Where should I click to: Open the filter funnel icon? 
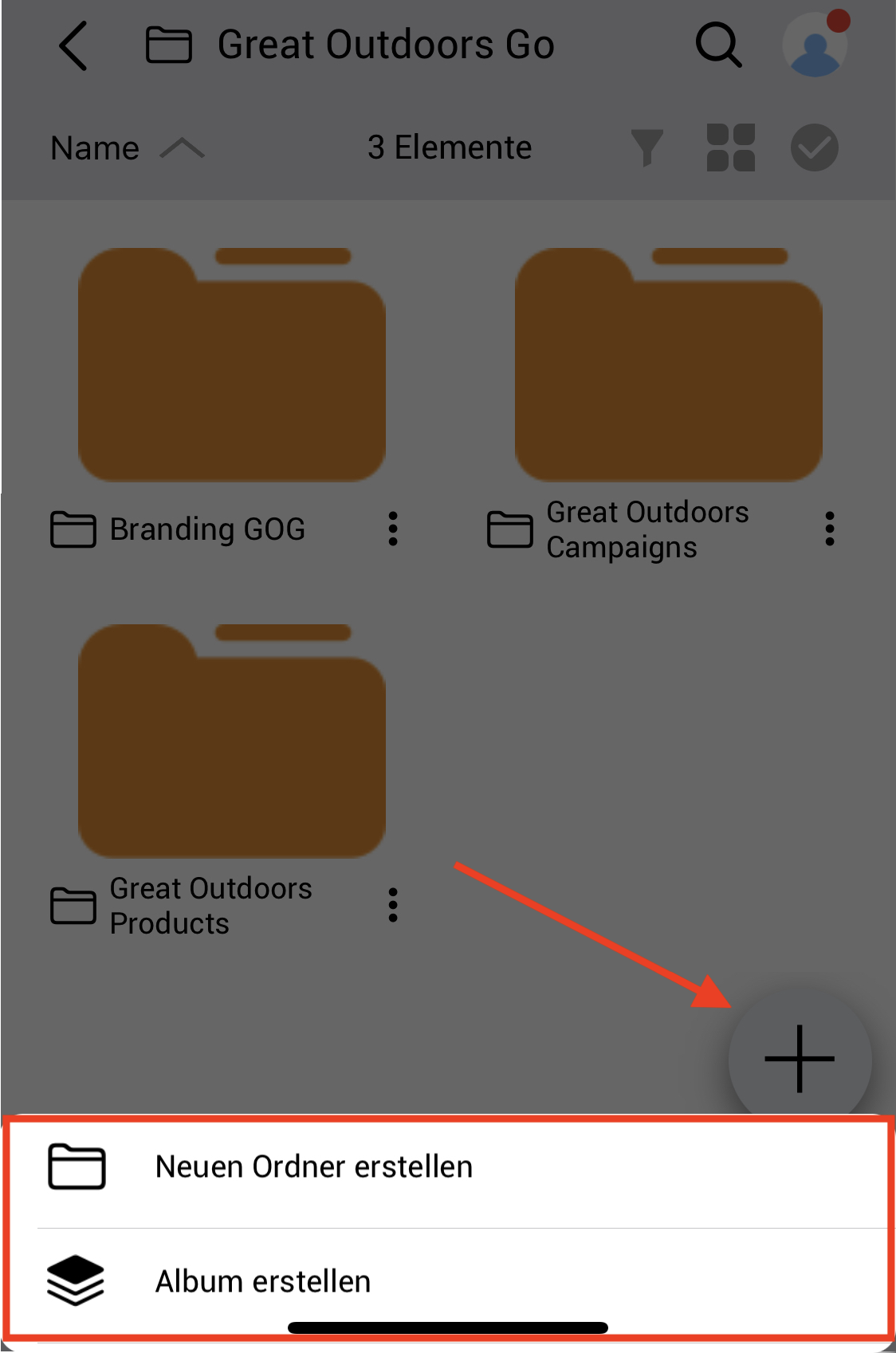click(646, 148)
